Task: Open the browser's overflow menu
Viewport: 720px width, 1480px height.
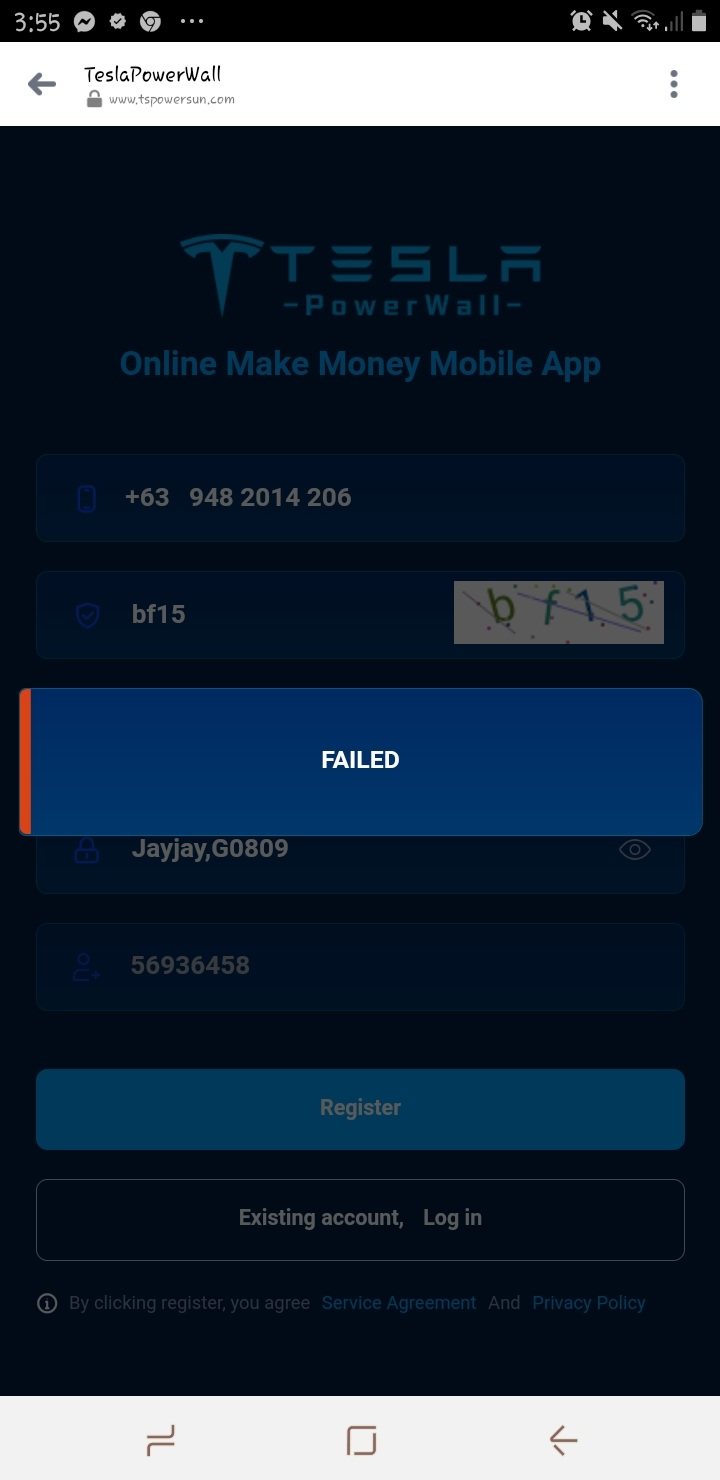Action: tap(674, 84)
